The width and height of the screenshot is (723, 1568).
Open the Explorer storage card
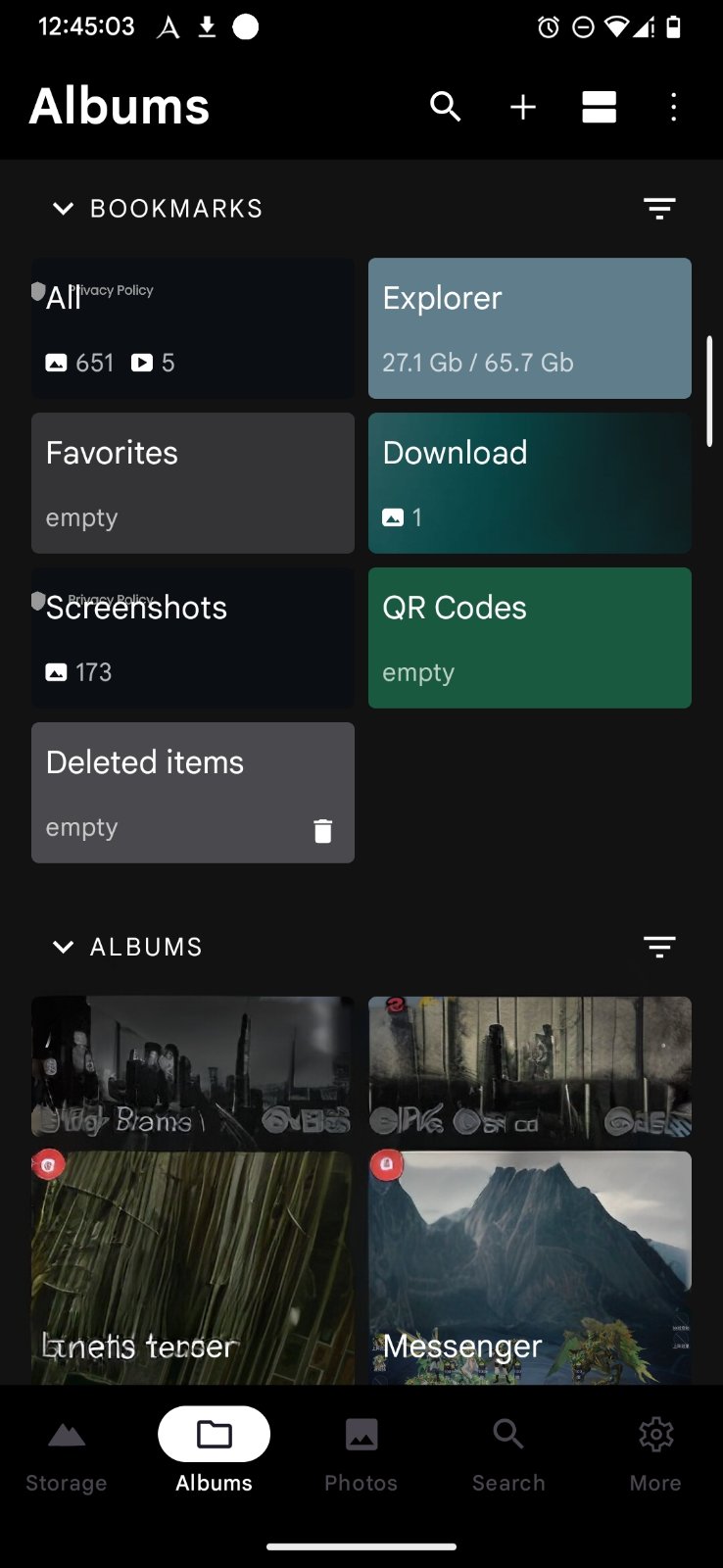point(530,328)
